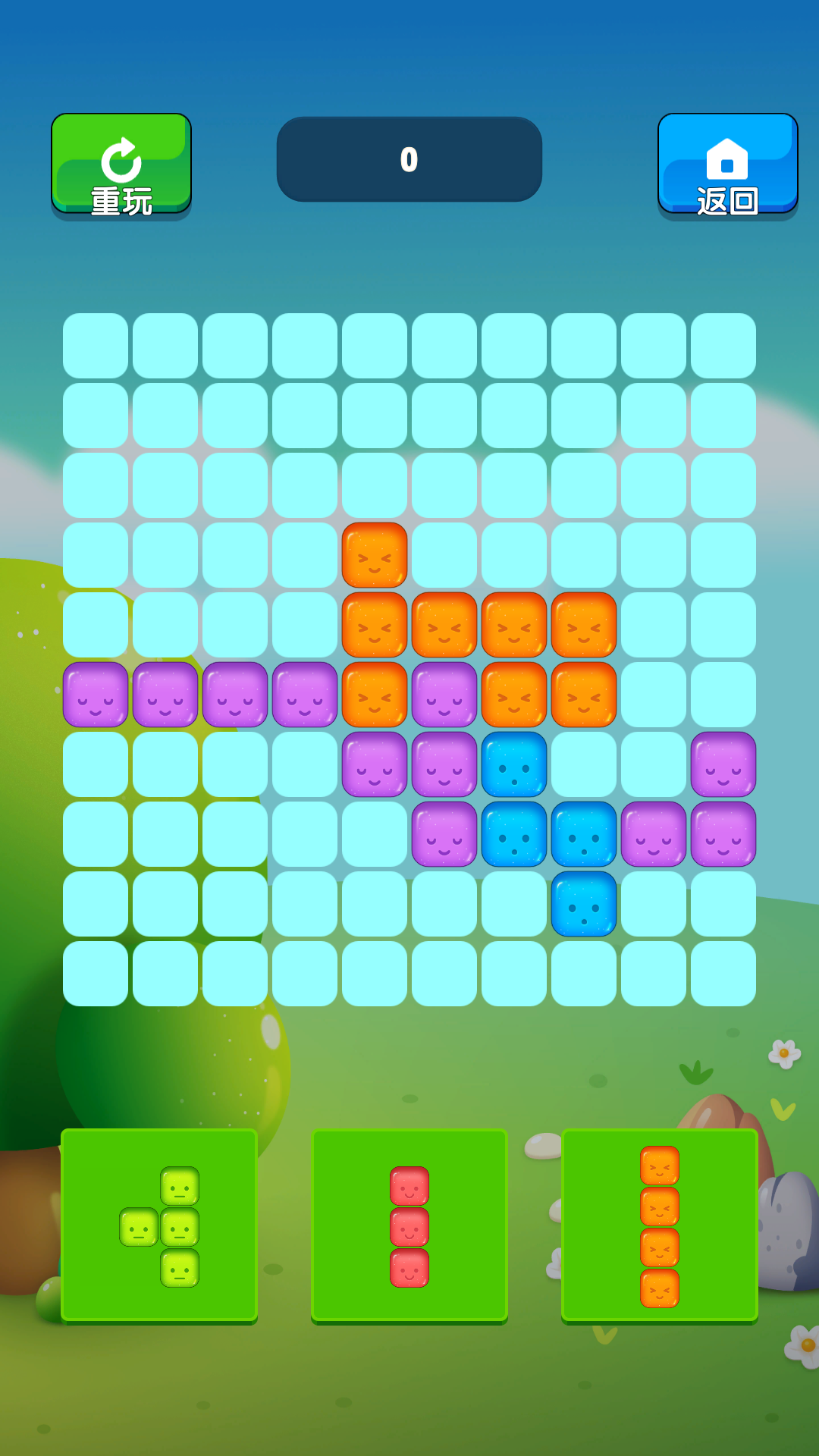
Task: Select the green T-shaped block piece
Action: [160, 1226]
